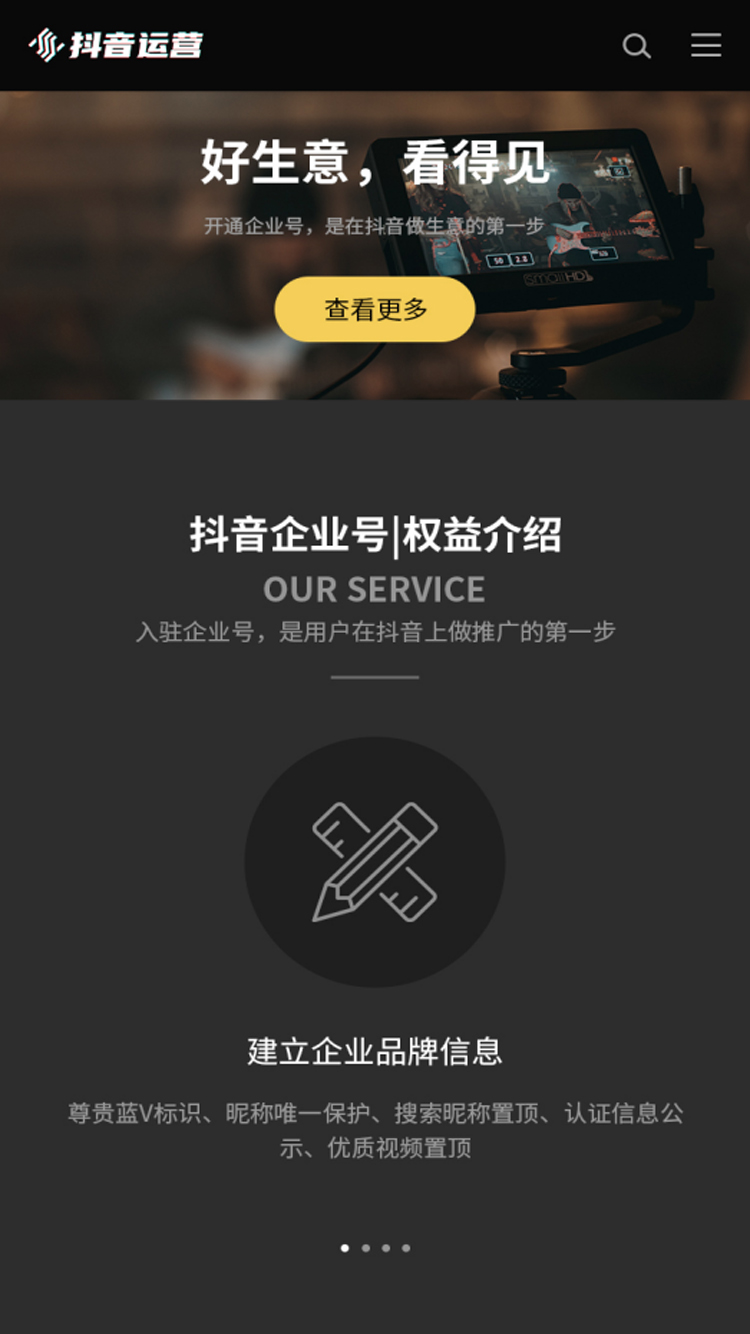750x1334 pixels.
Task: Jump to the fourth carousel page dot
Action: click(406, 1248)
